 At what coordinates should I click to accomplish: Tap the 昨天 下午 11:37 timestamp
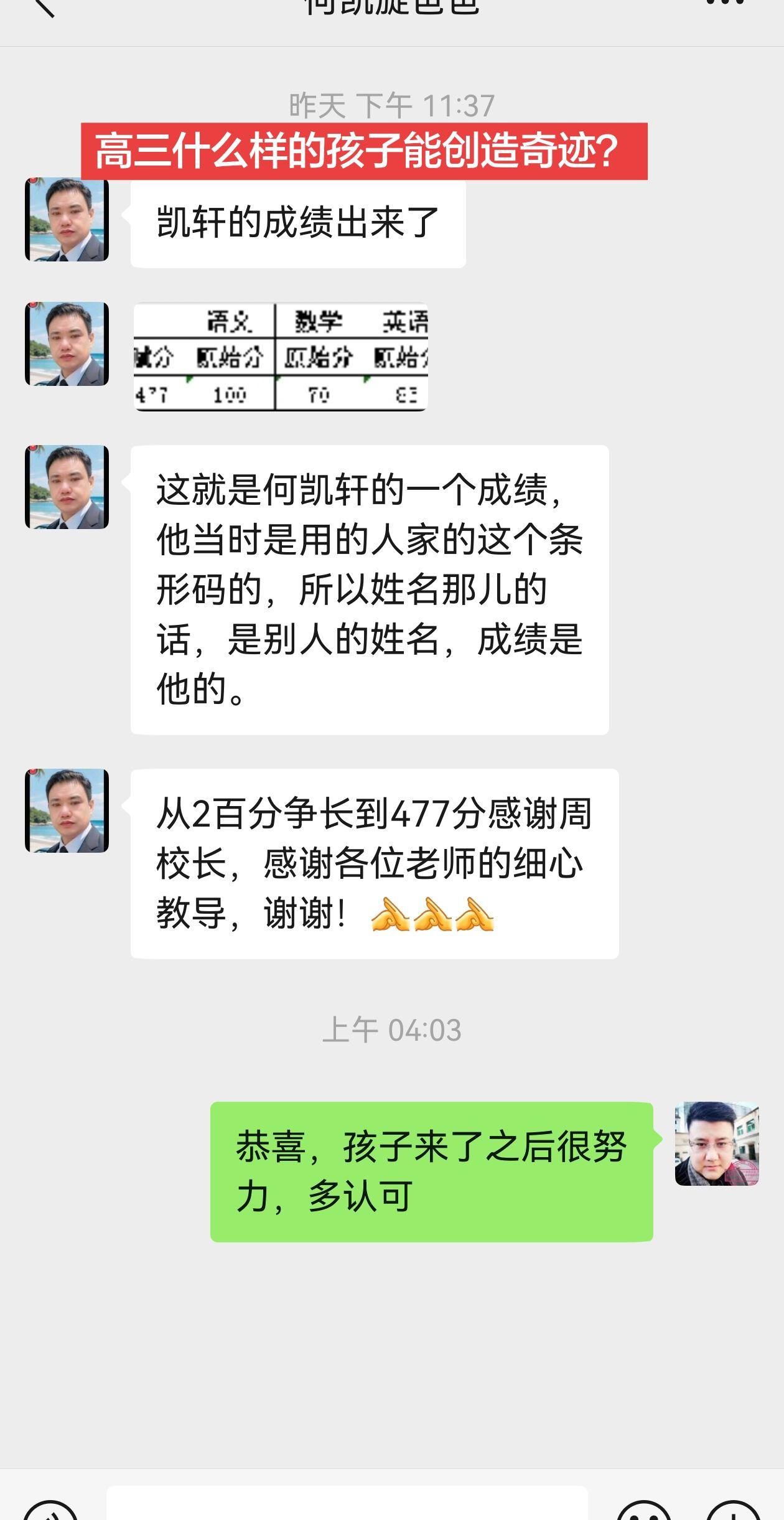(391, 104)
